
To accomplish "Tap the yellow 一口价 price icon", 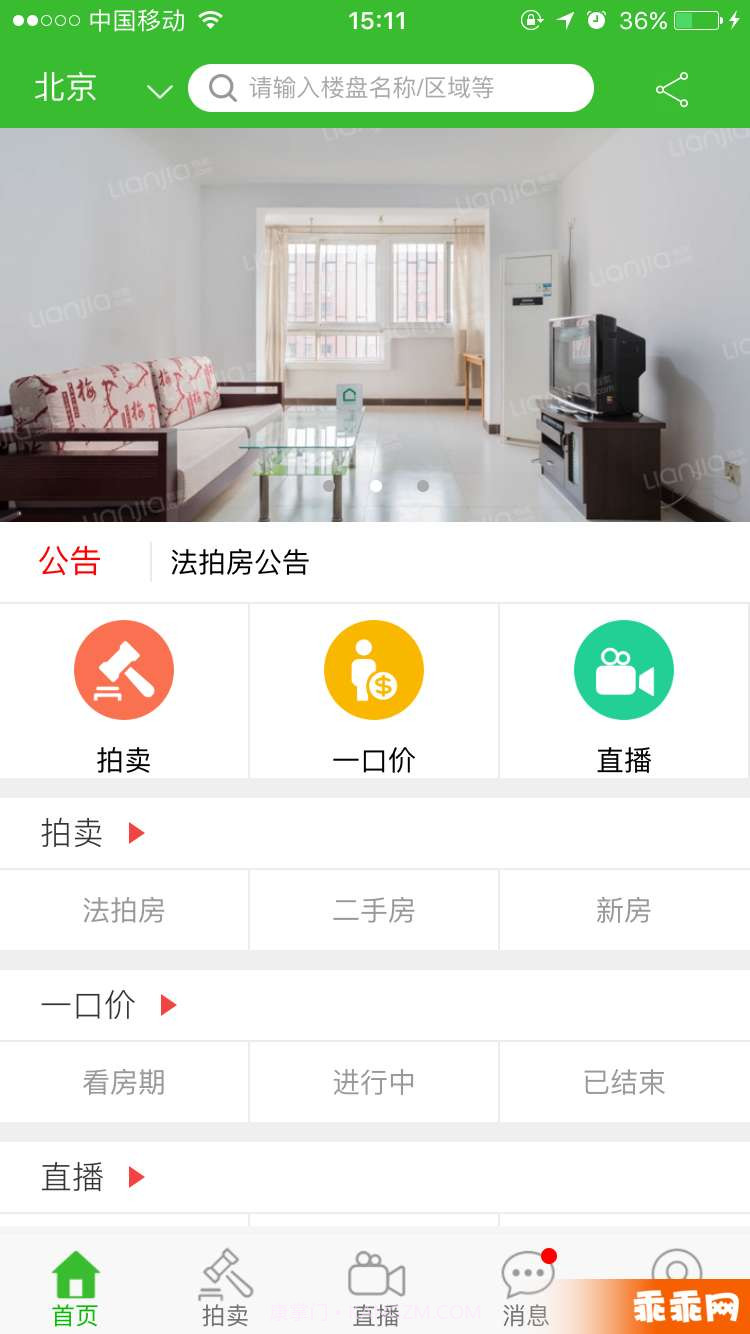I will (x=374, y=669).
